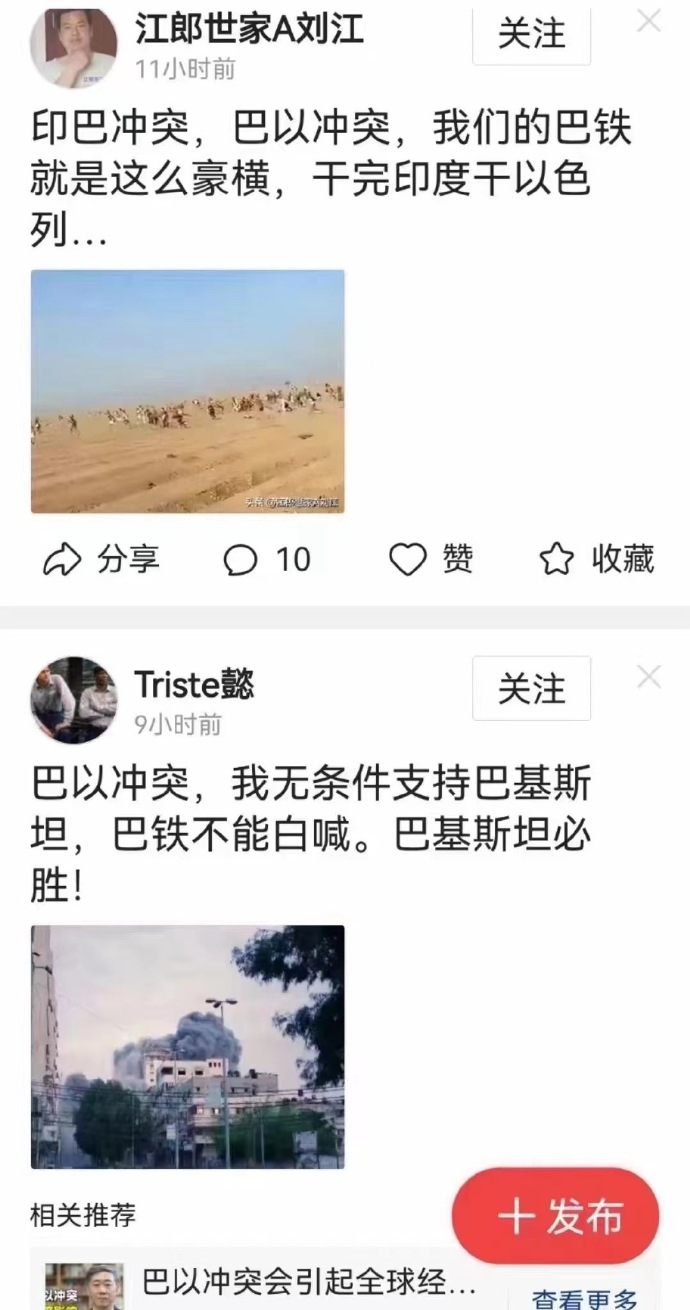Share 江郎世家A刘江's post via 分享
This screenshot has width=690, height=1310.
click(x=101, y=560)
